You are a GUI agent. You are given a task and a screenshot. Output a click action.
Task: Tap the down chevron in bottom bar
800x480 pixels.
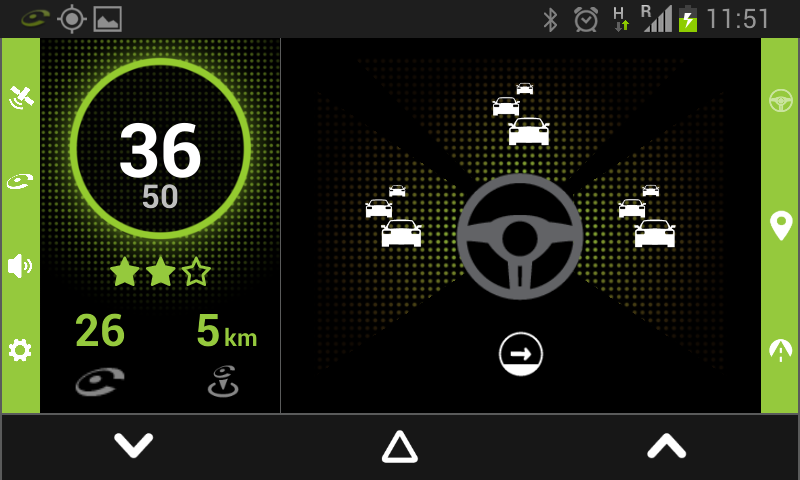[x=133, y=446]
